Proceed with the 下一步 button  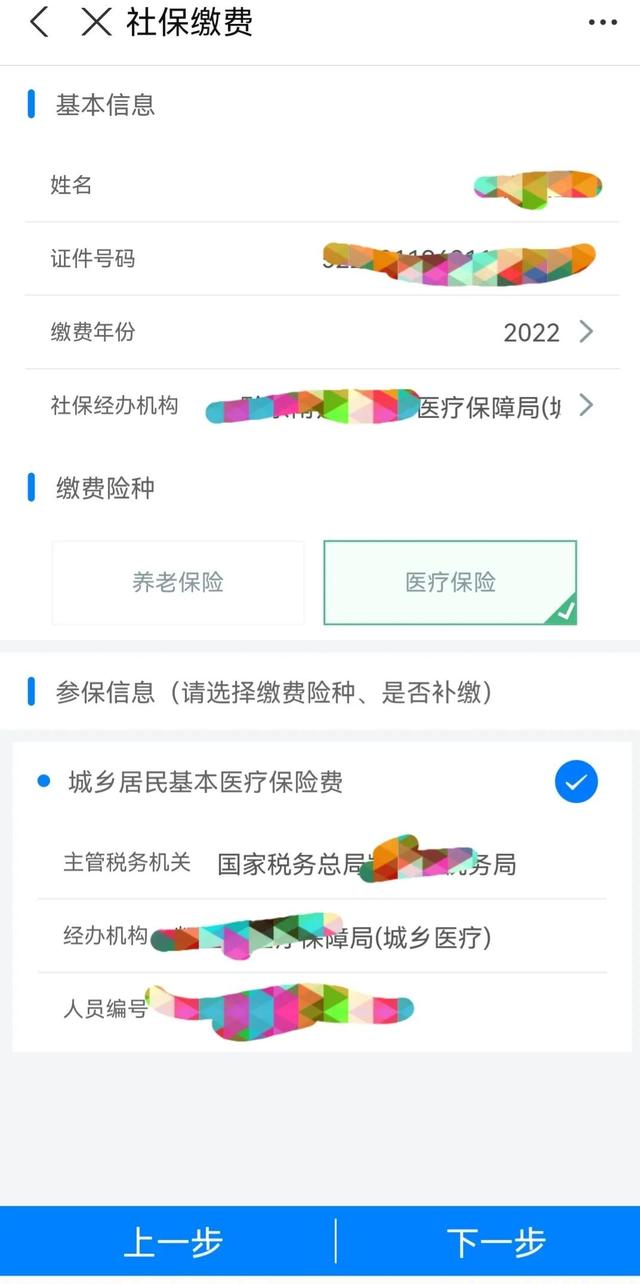tap(496, 1243)
